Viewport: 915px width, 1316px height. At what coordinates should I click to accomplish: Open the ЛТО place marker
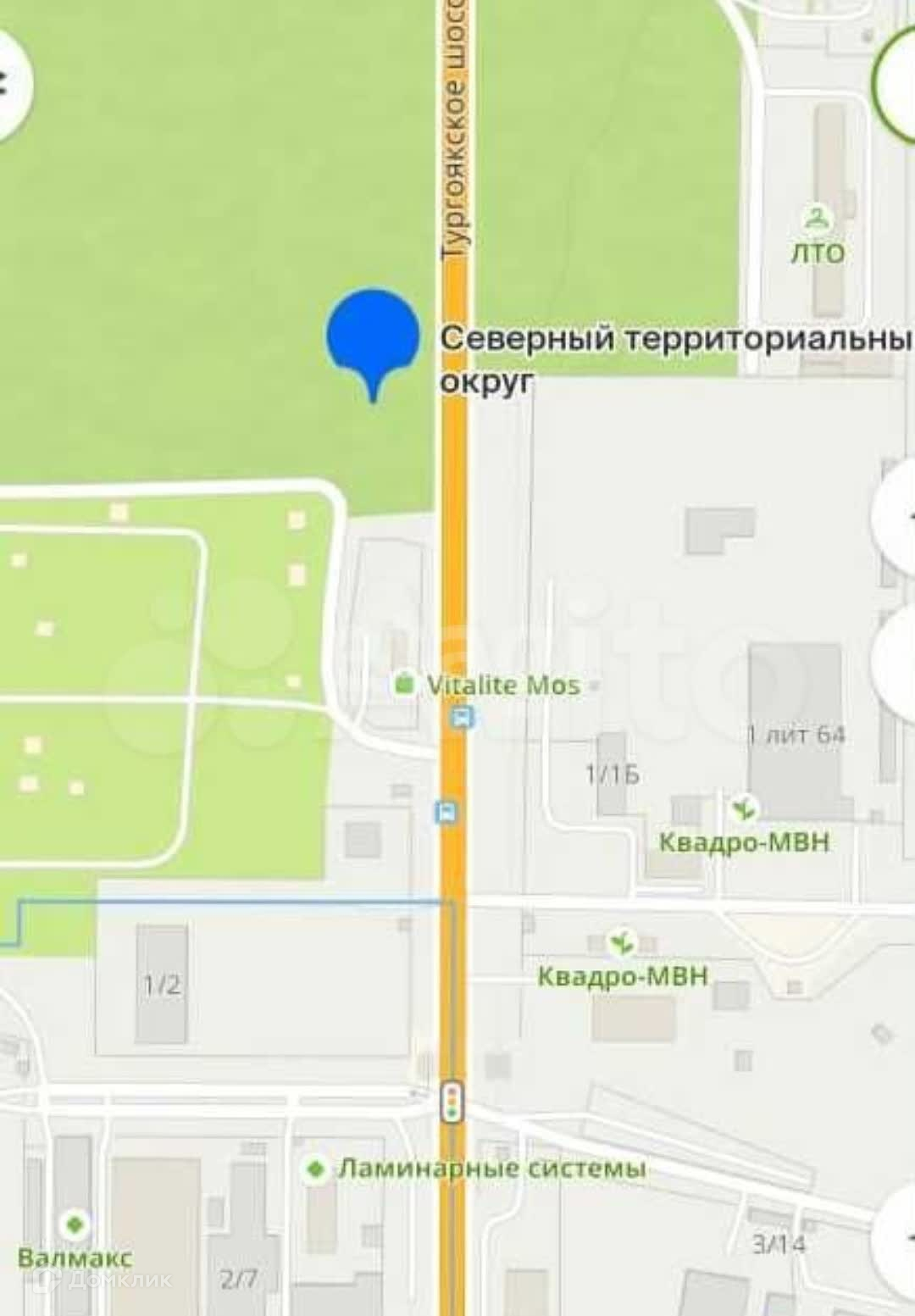tap(817, 219)
